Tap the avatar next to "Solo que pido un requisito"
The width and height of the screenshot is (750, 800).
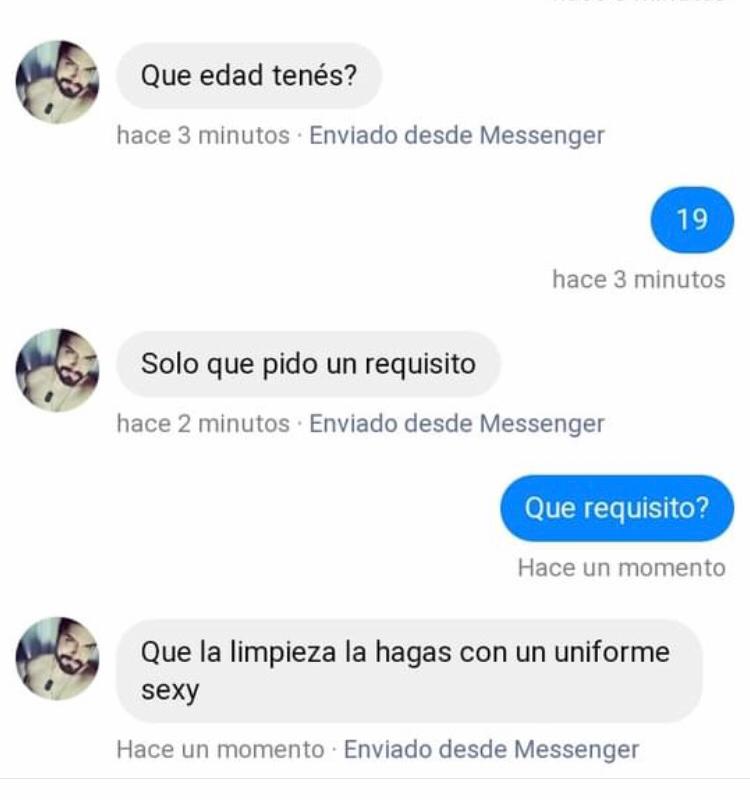tap(58, 370)
